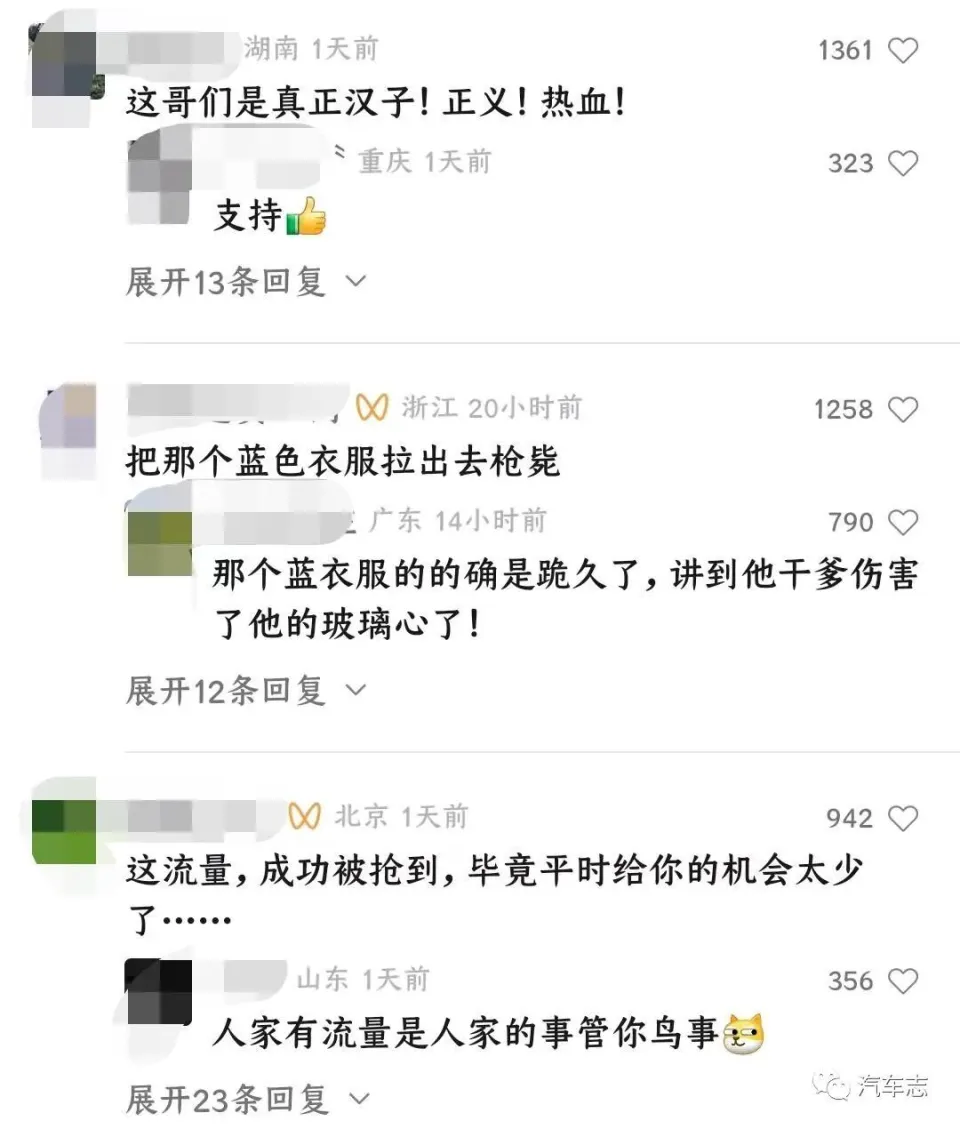This screenshot has height=1129, width=960.
Task: Open the avatar of the 湖南 commenter
Action: tap(64, 66)
